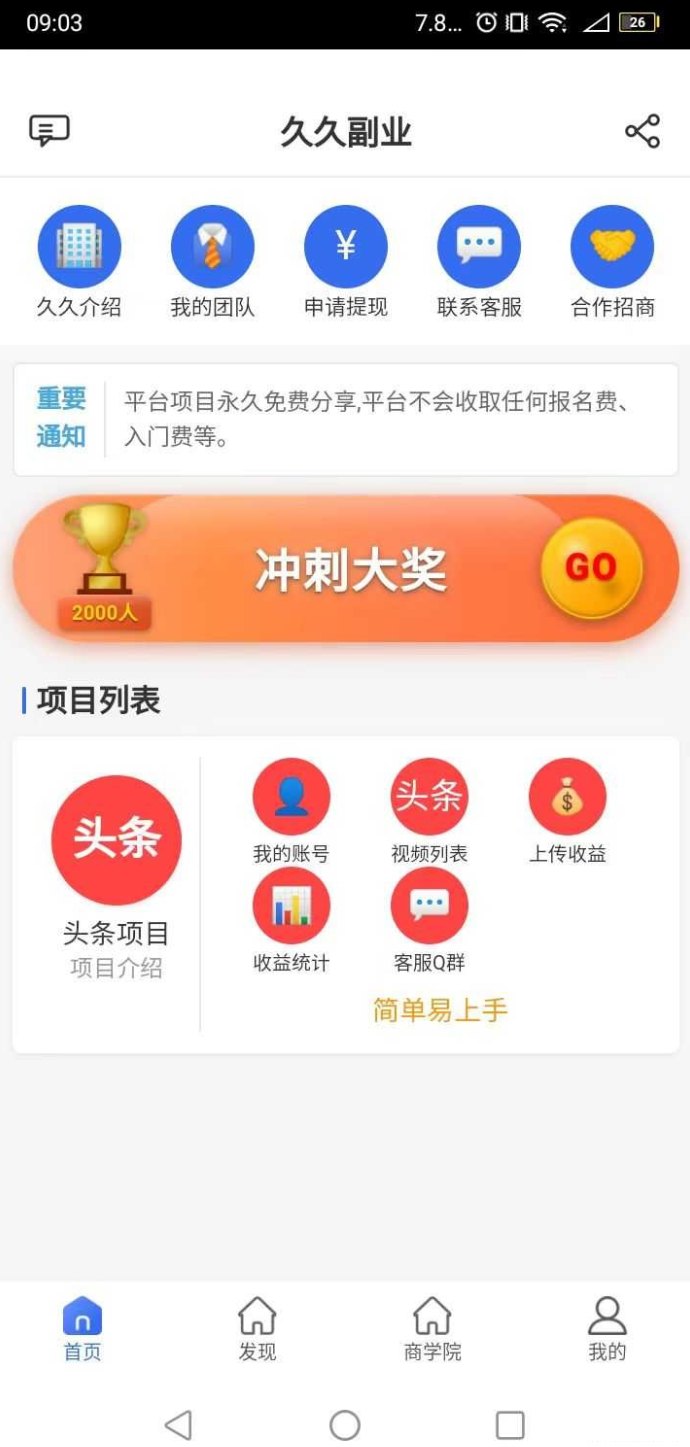
Task: Switch to the 发现 tab
Action: click(x=257, y=1328)
